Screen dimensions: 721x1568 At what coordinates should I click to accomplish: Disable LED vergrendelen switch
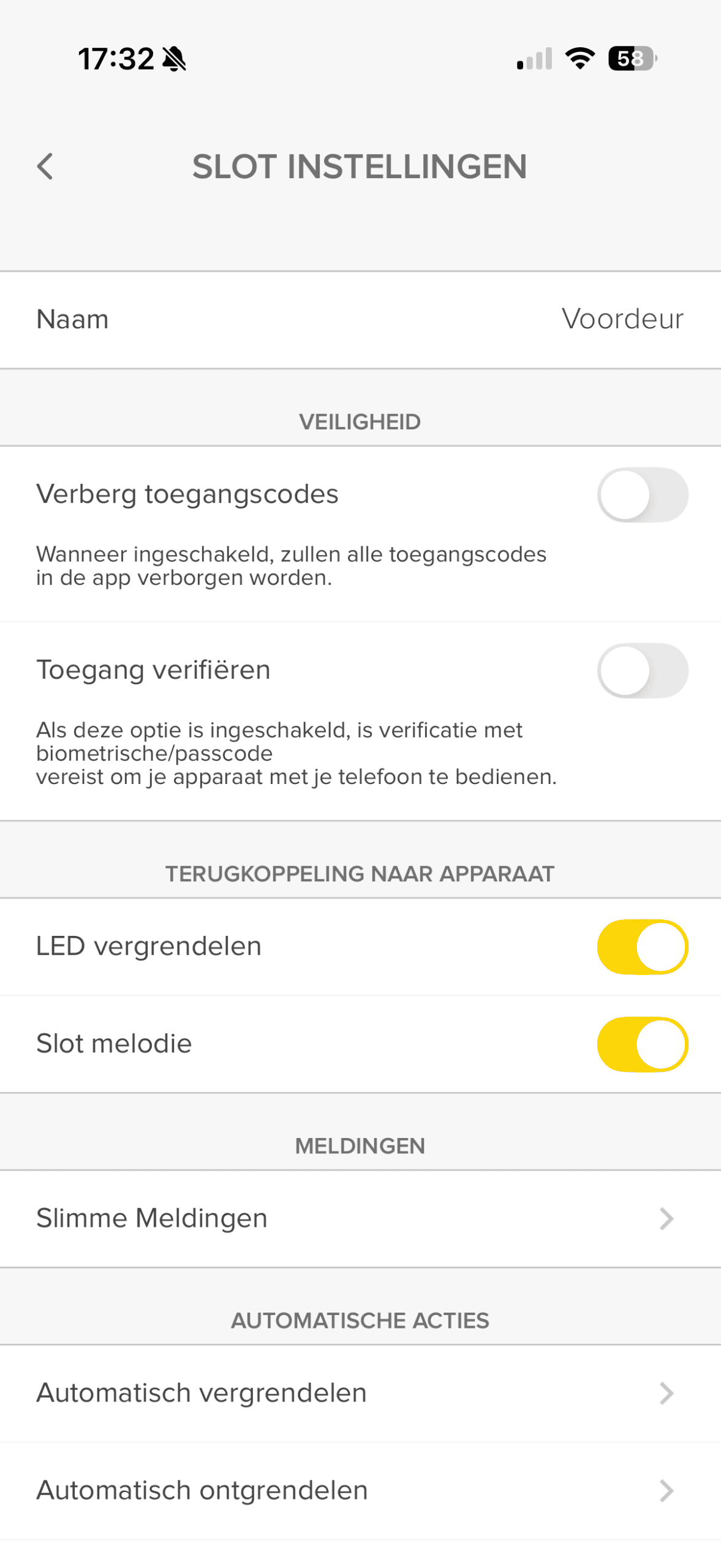(x=642, y=946)
